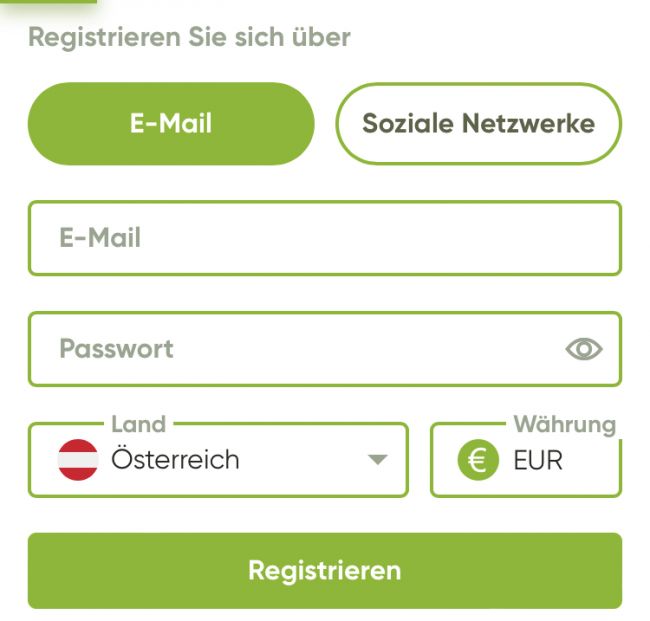Open the Währung selector showing EUR
This screenshot has height=621, width=650.
[526, 461]
